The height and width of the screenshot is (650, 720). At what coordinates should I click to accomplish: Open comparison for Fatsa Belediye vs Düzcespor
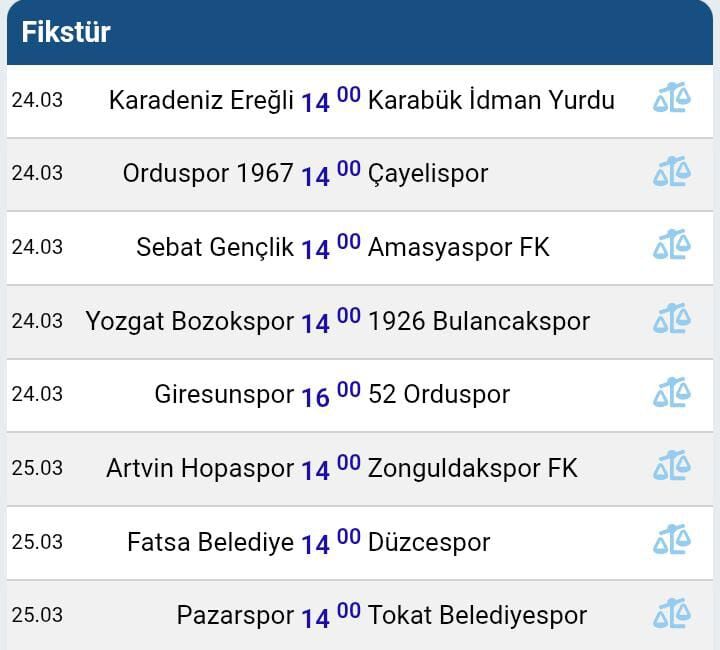pos(671,541)
